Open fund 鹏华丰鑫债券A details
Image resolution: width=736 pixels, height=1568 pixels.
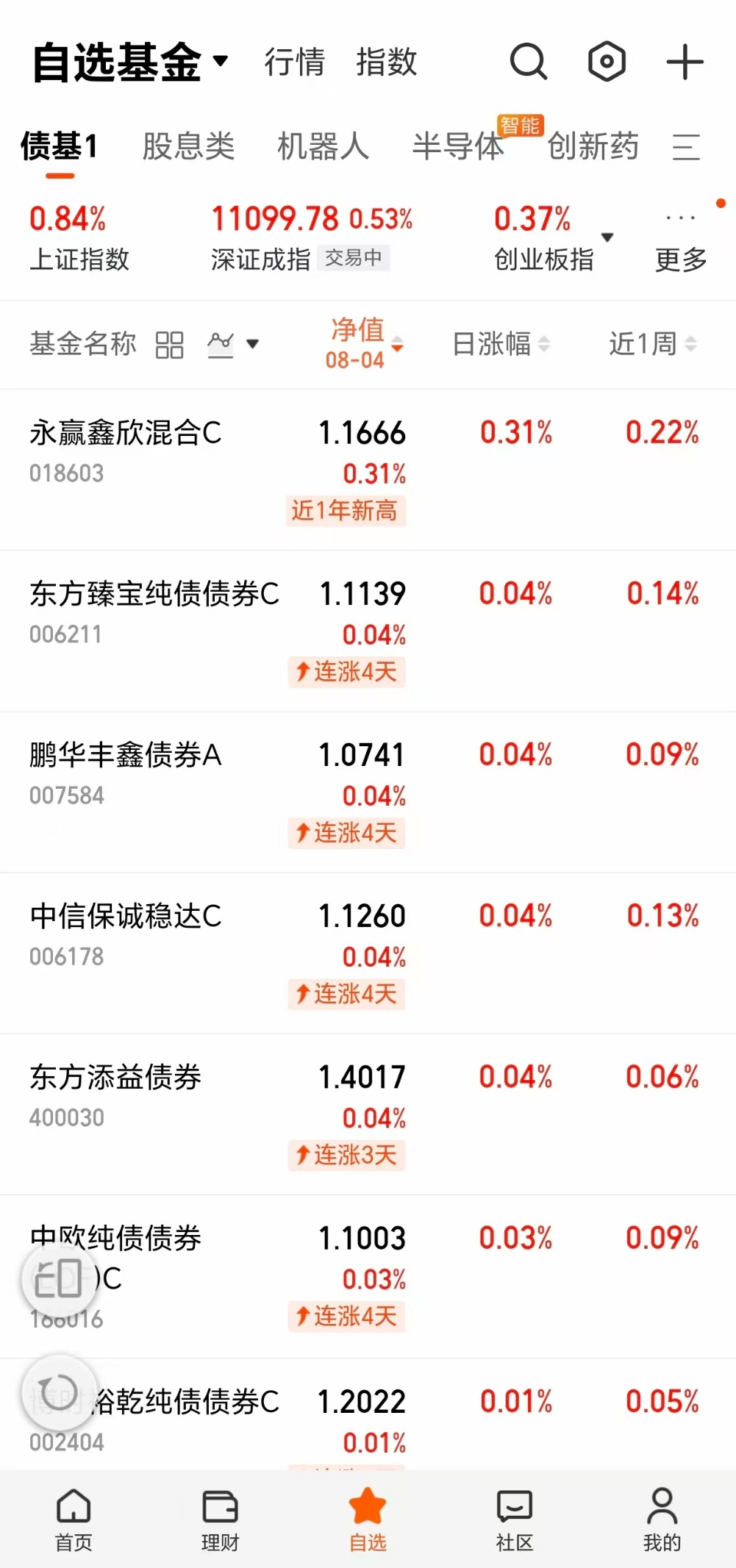[x=368, y=792]
